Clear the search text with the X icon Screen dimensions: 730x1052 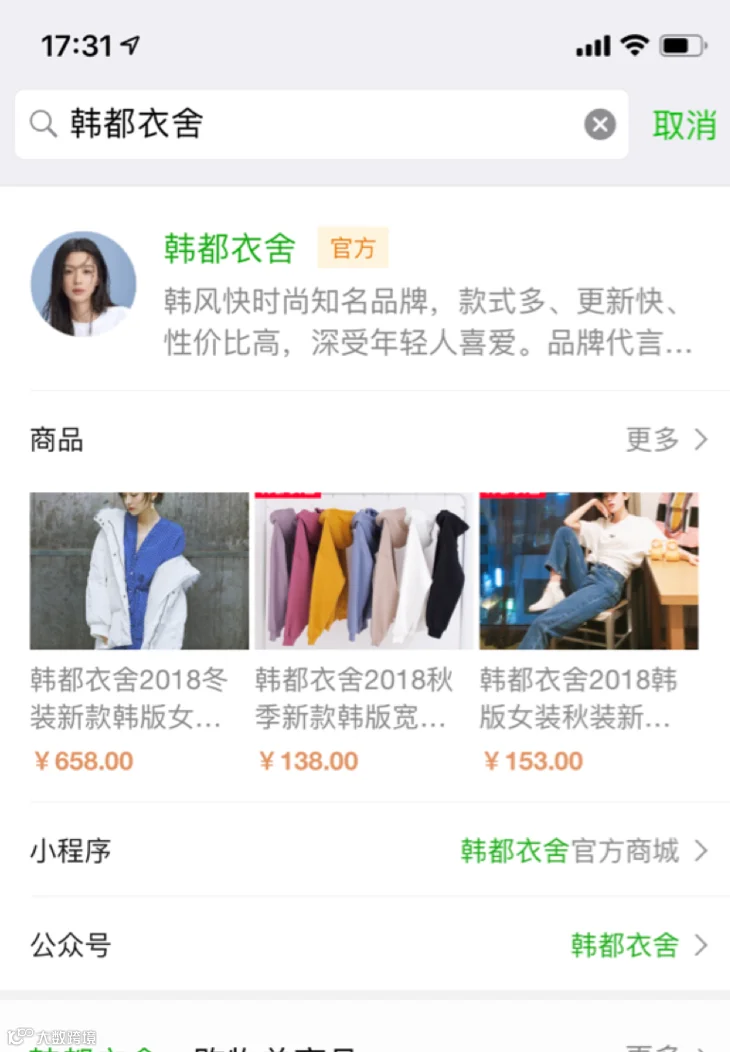[x=600, y=124]
